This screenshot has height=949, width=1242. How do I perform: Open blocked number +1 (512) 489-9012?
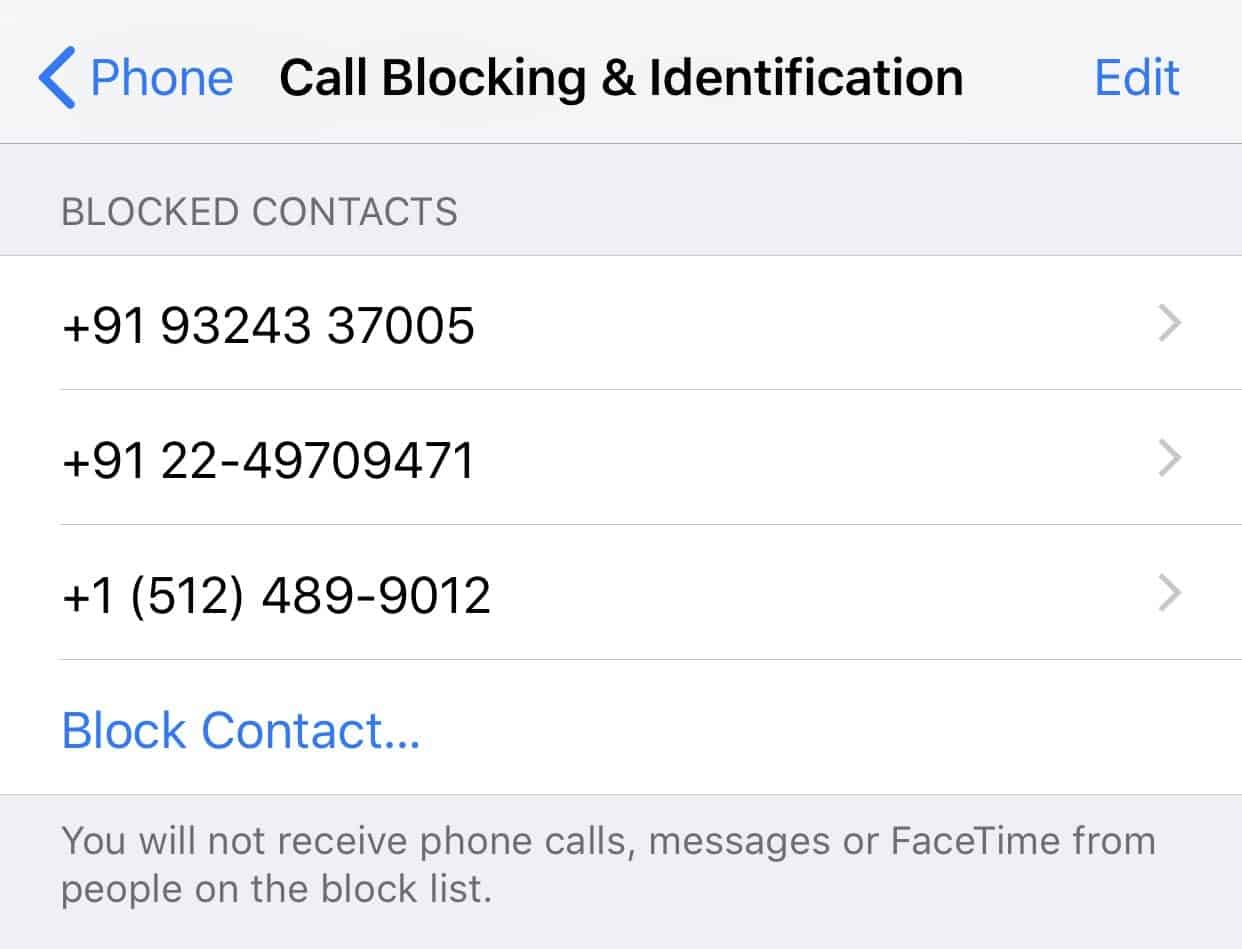point(620,594)
